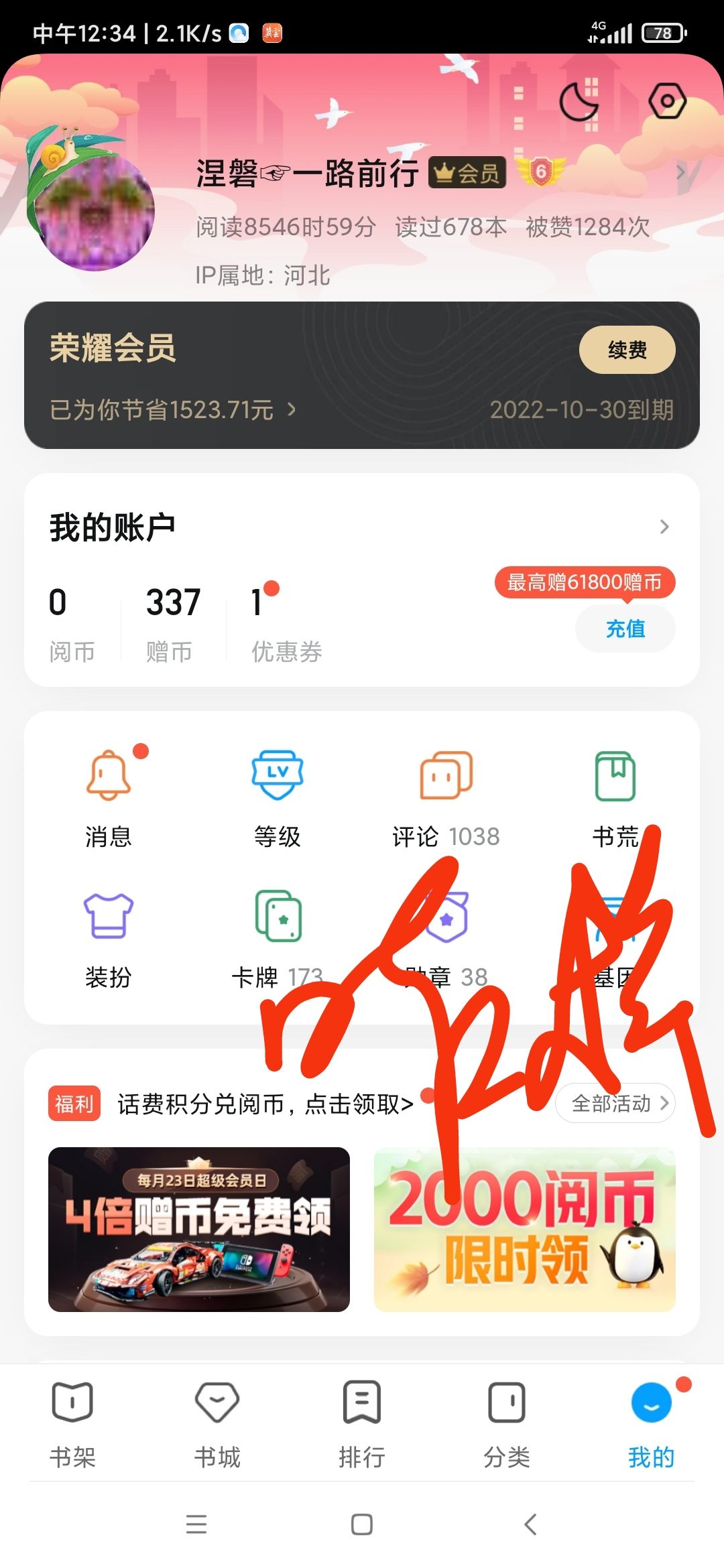
Task: Open 消息 messages
Action: point(109,799)
